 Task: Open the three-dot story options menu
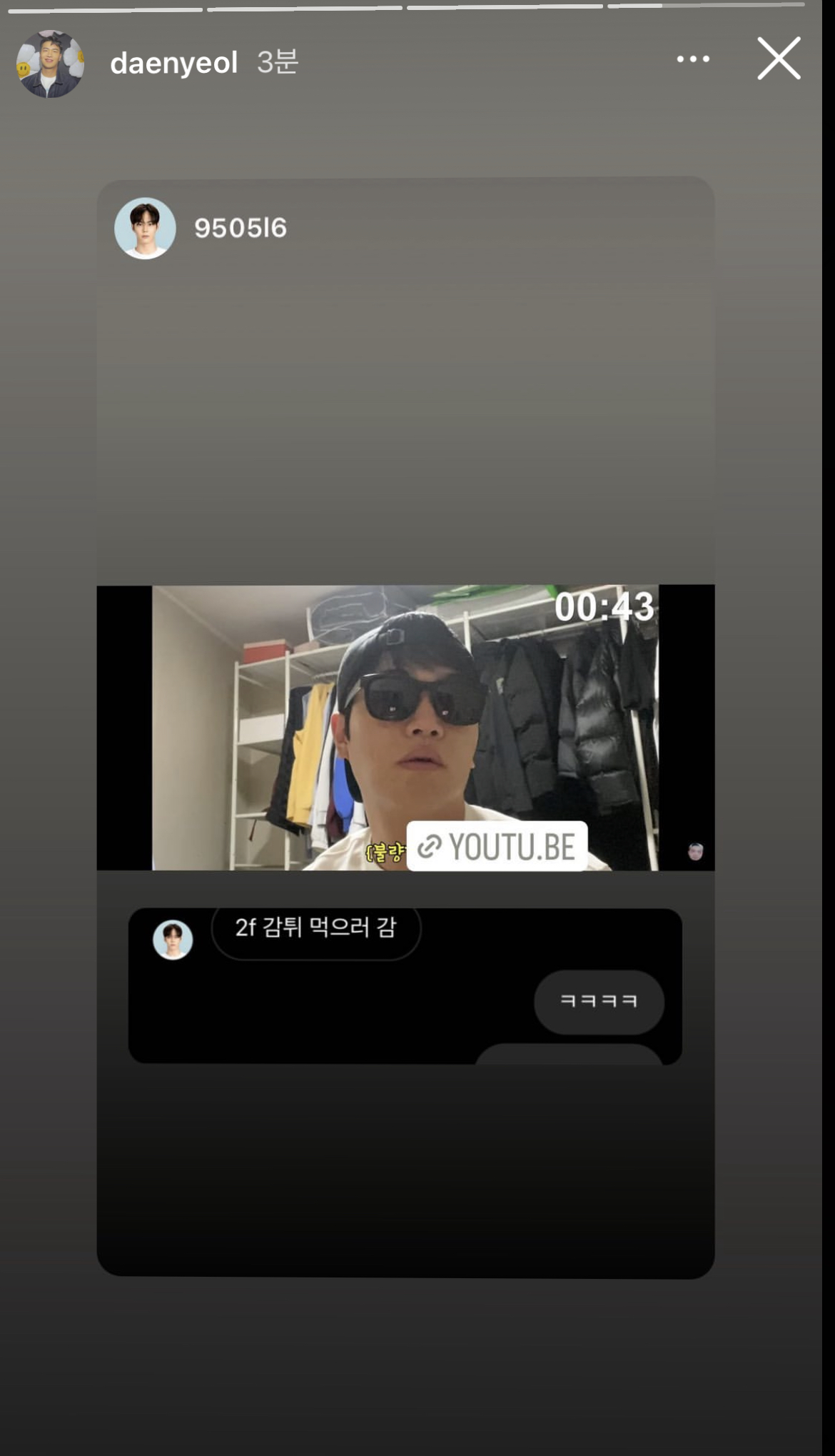[x=693, y=59]
